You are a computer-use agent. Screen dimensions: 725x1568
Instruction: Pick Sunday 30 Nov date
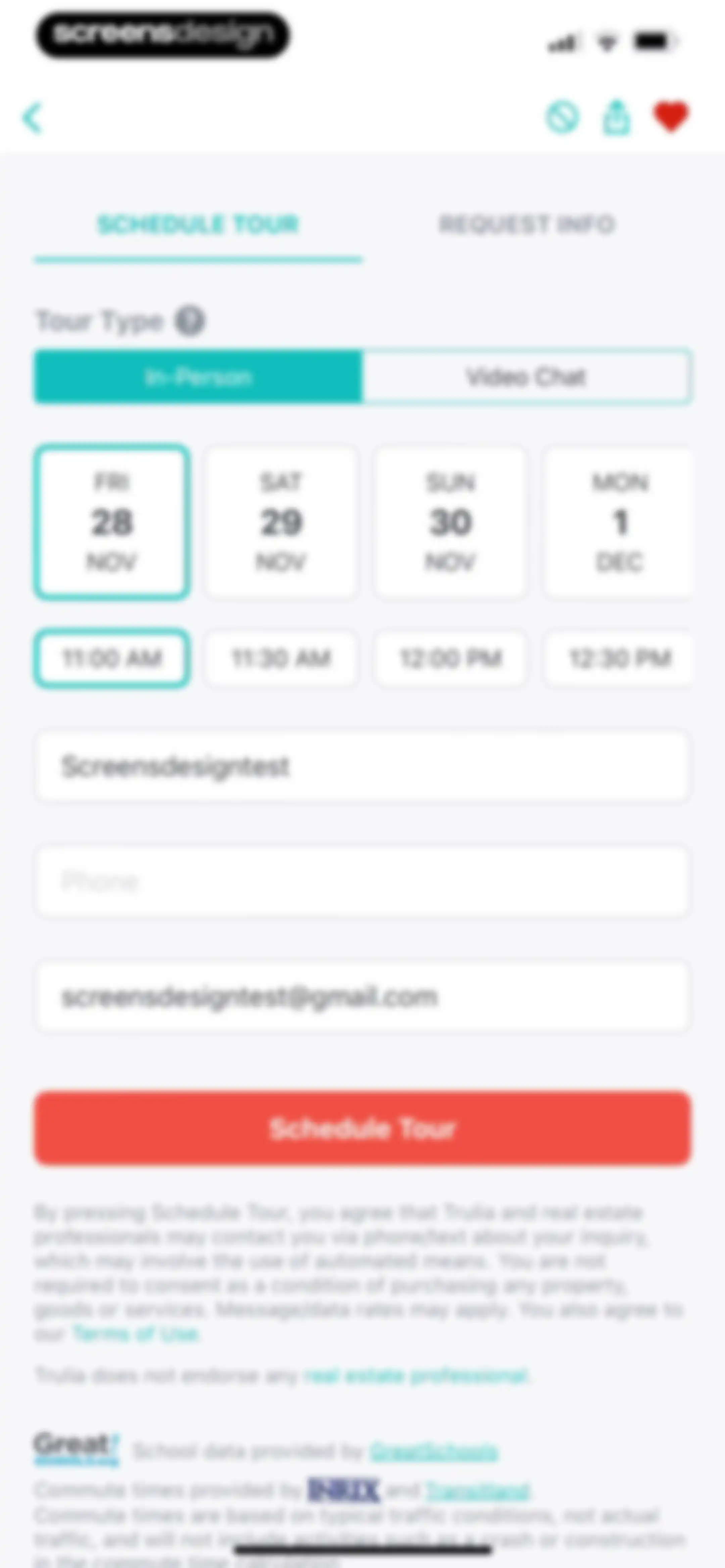[450, 522]
